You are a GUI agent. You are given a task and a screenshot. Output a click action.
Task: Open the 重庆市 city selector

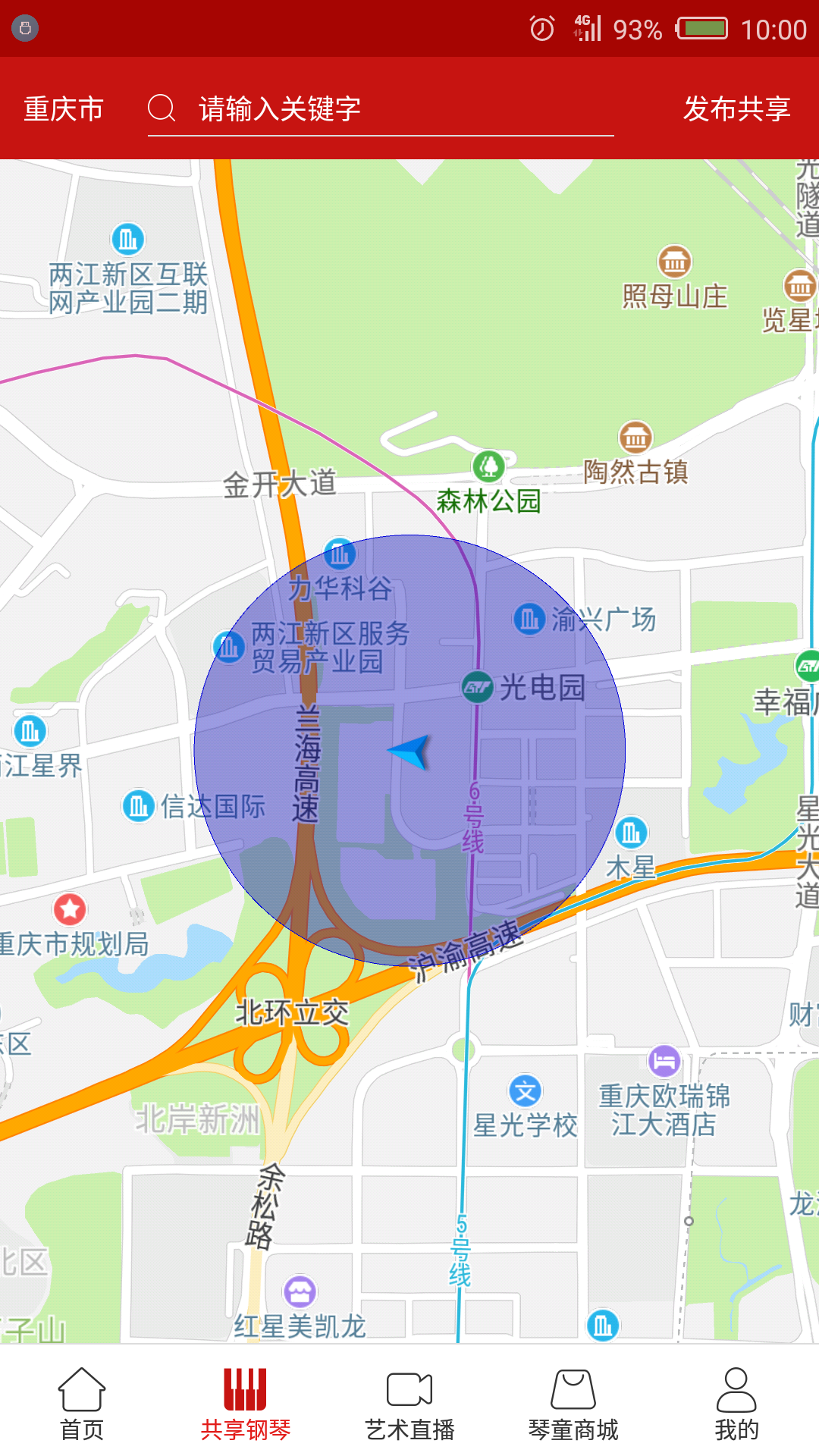[64, 109]
